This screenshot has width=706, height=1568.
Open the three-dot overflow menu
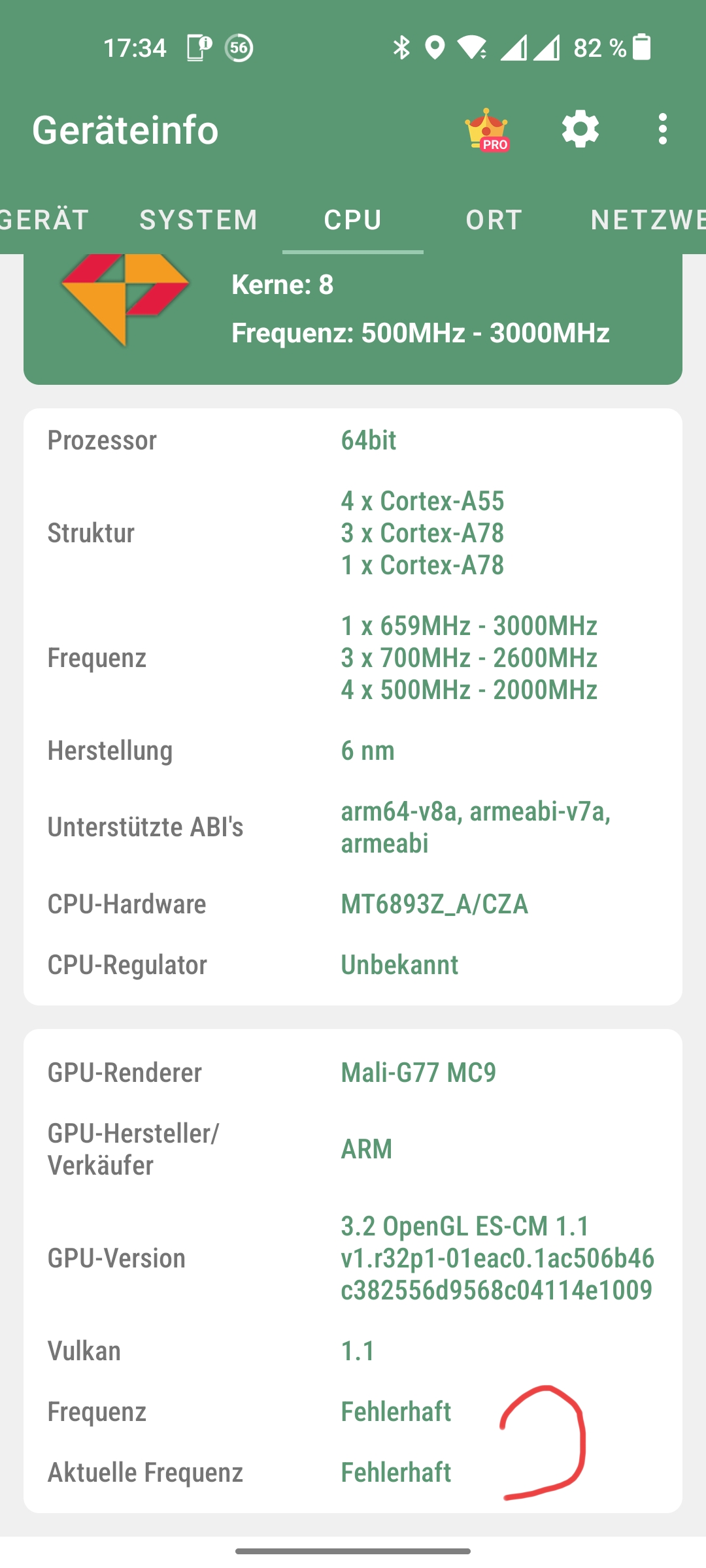(x=663, y=129)
